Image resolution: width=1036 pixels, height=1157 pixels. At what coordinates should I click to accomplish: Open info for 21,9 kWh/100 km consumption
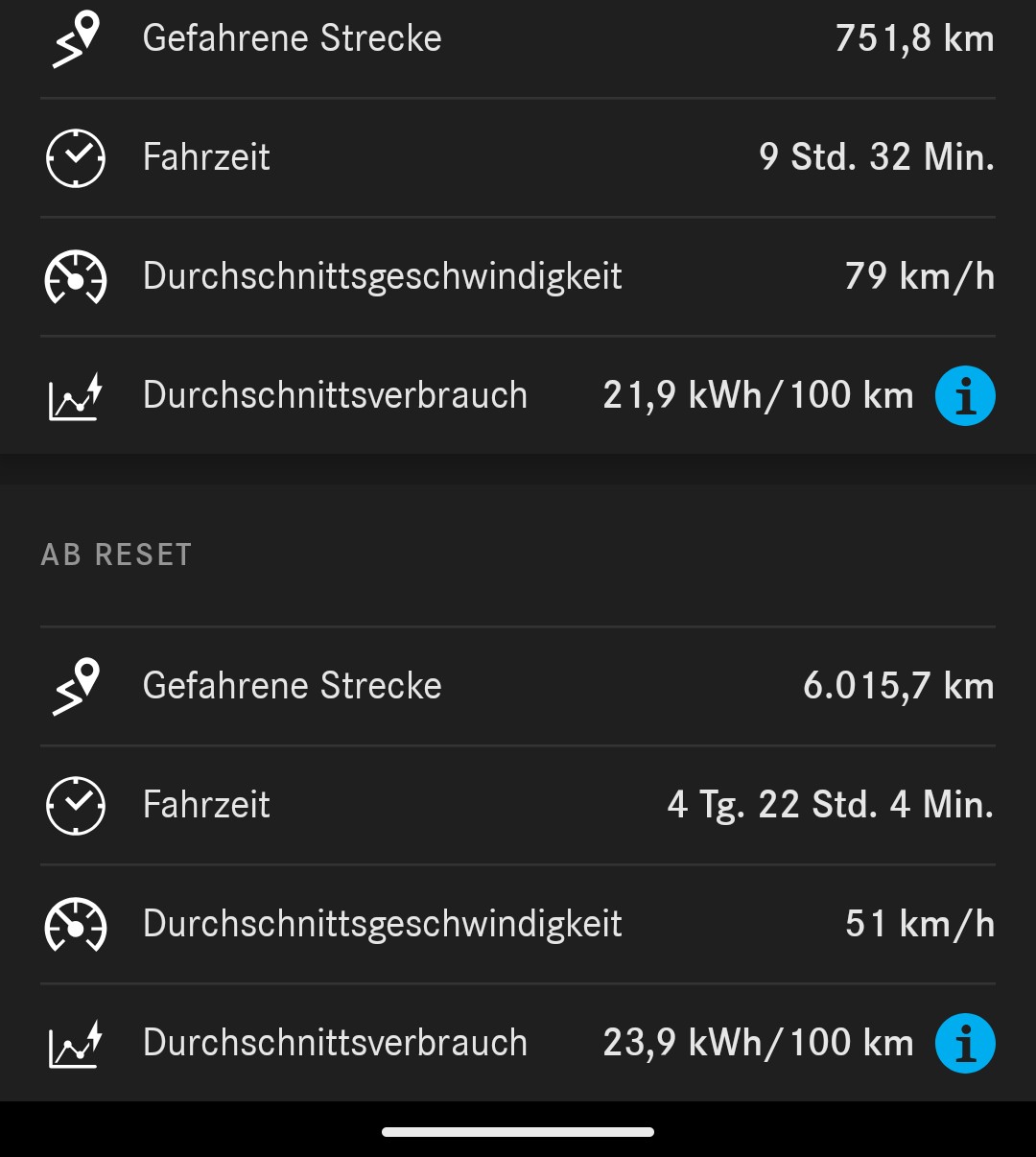965,395
